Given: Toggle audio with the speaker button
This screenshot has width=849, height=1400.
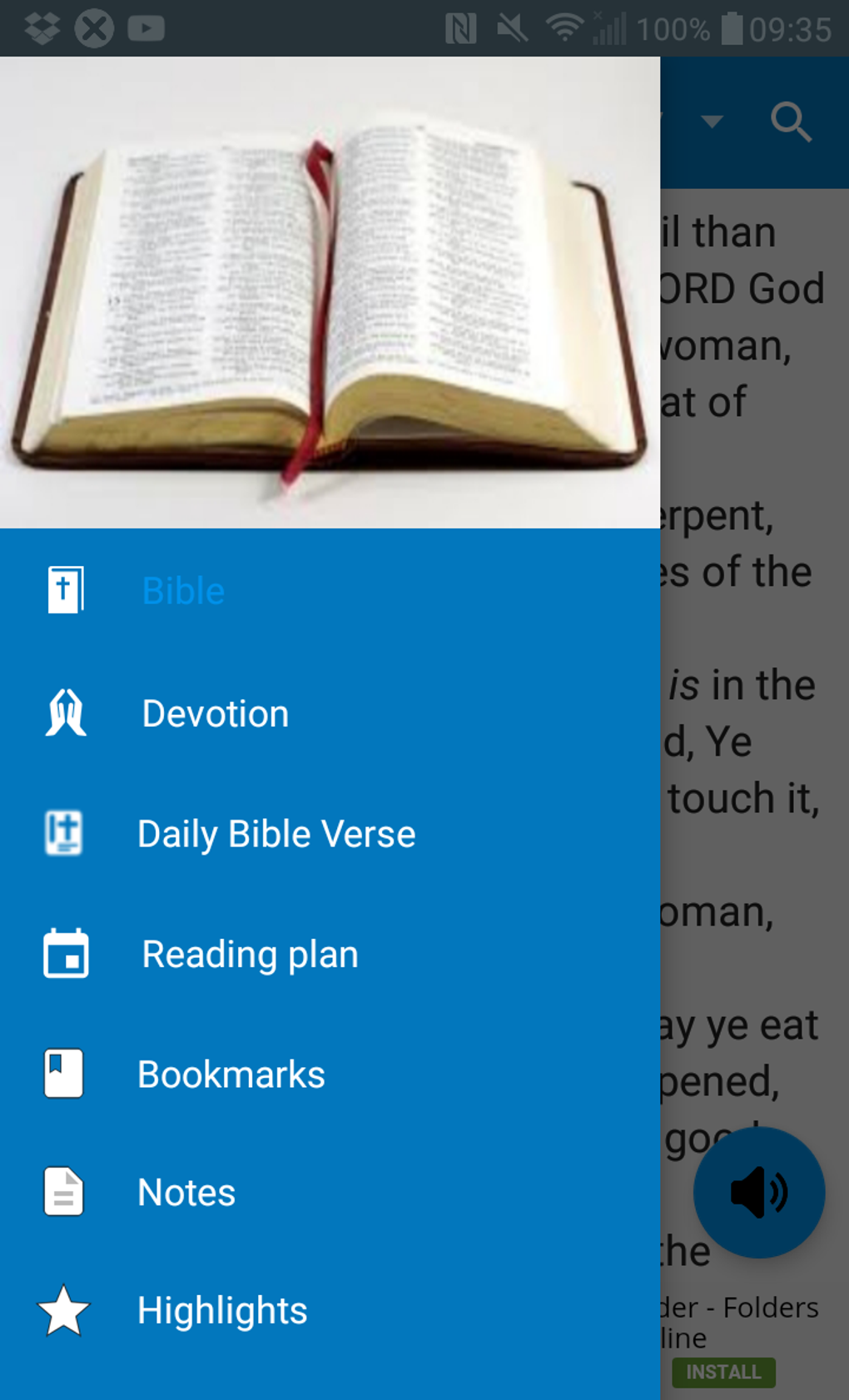Looking at the screenshot, I should point(758,1192).
